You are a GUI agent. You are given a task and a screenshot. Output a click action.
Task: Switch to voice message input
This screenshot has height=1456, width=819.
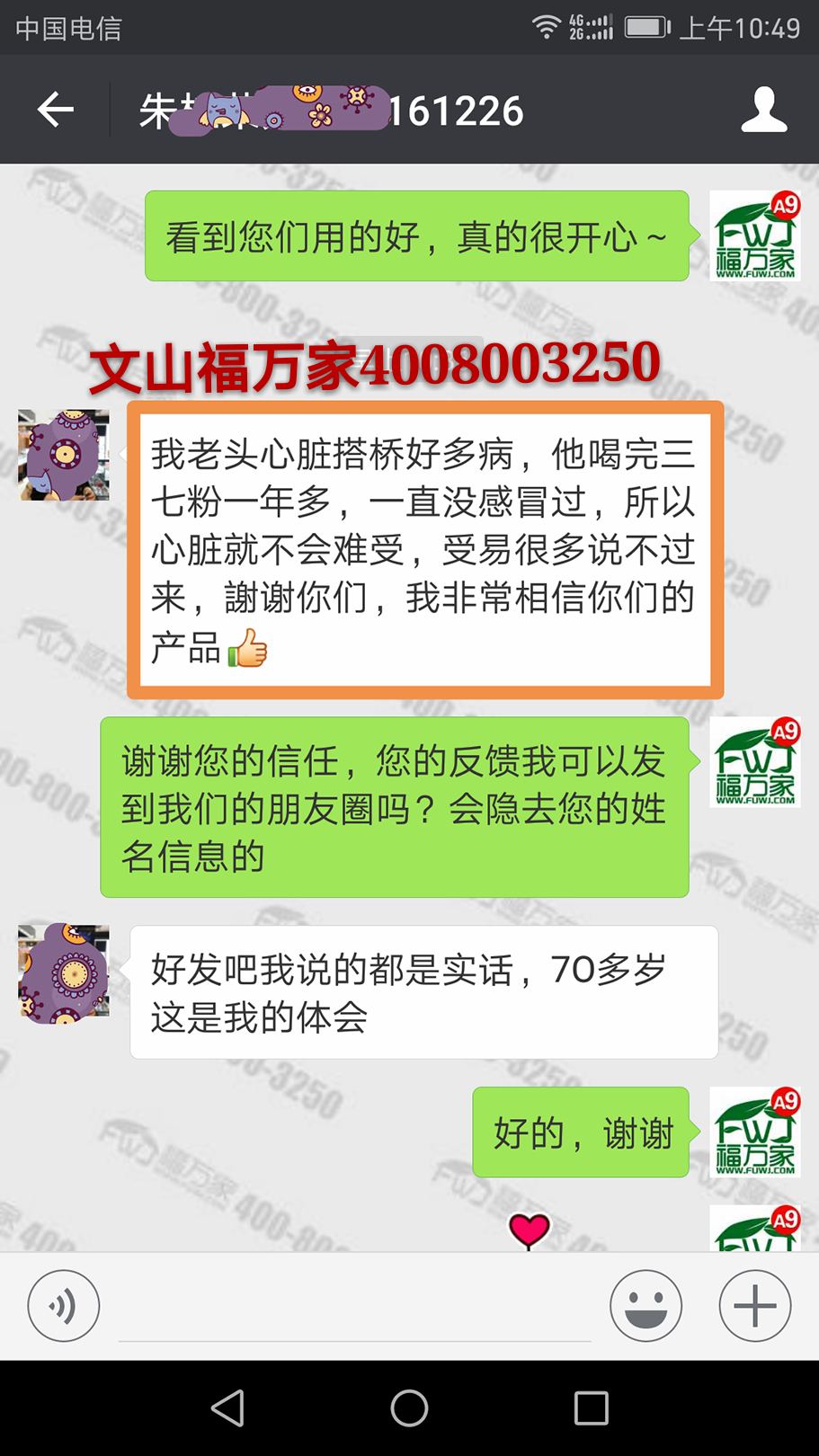(x=63, y=1306)
